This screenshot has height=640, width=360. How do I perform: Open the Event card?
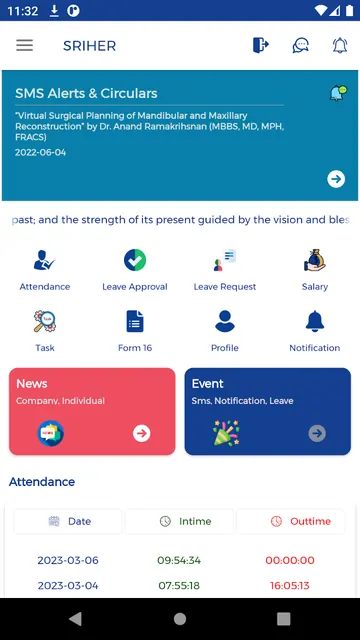(x=268, y=411)
